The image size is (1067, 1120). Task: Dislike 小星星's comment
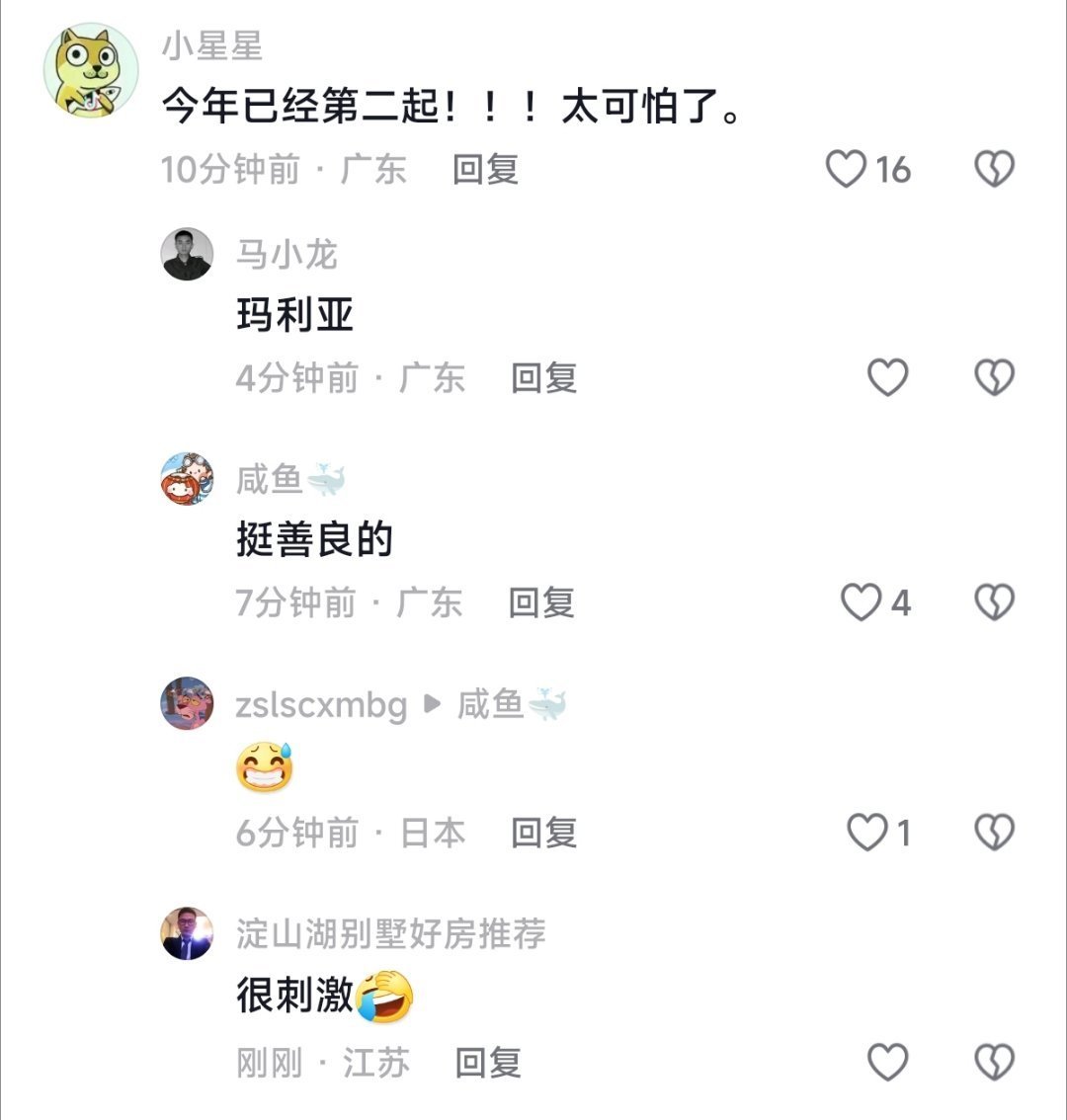(x=994, y=170)
